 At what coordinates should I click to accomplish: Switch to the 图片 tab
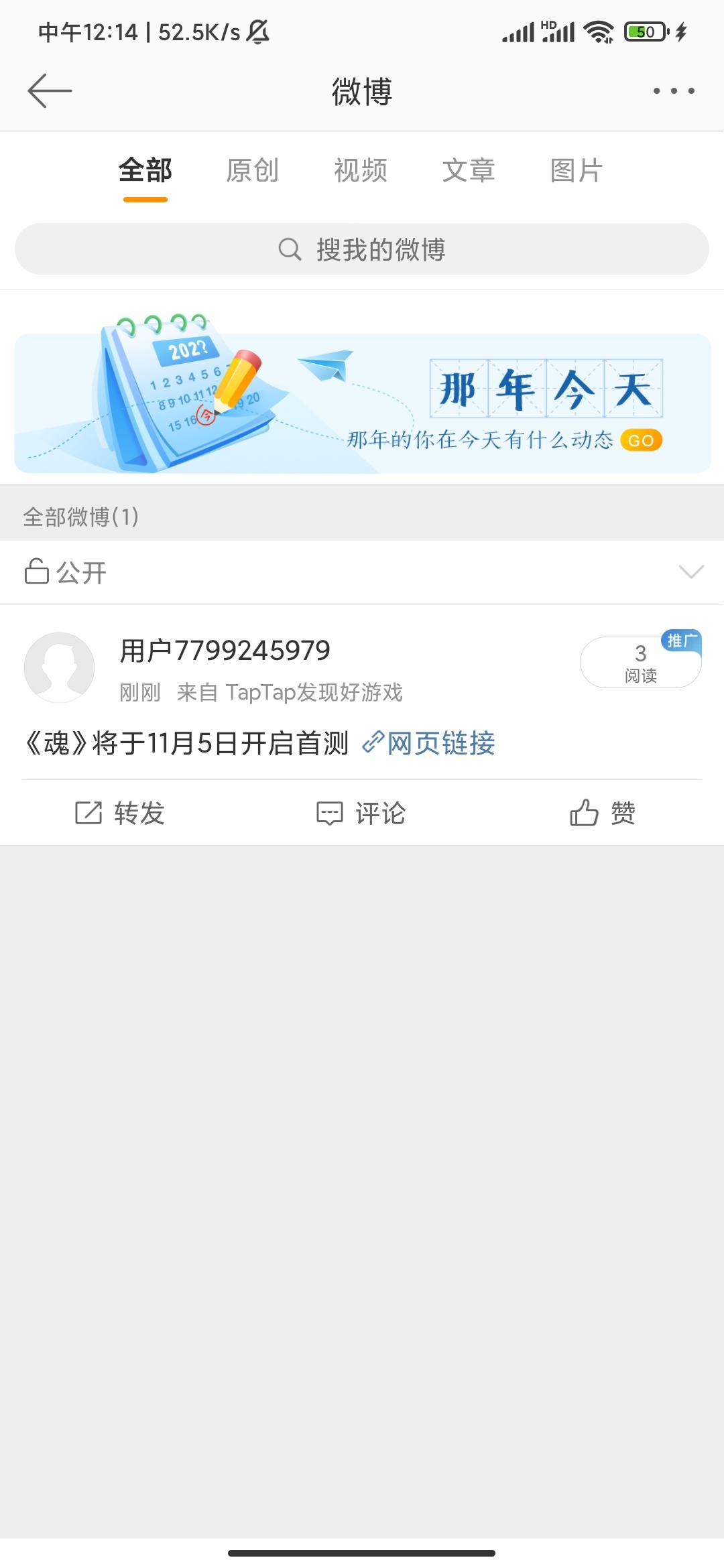click(575, 170)
